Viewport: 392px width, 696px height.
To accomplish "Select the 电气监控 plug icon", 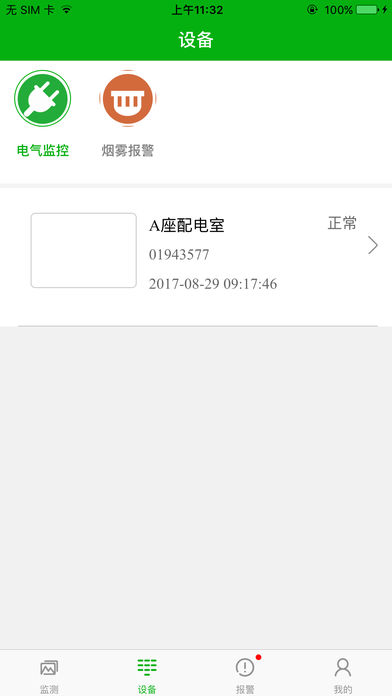I will click(43, 99).
